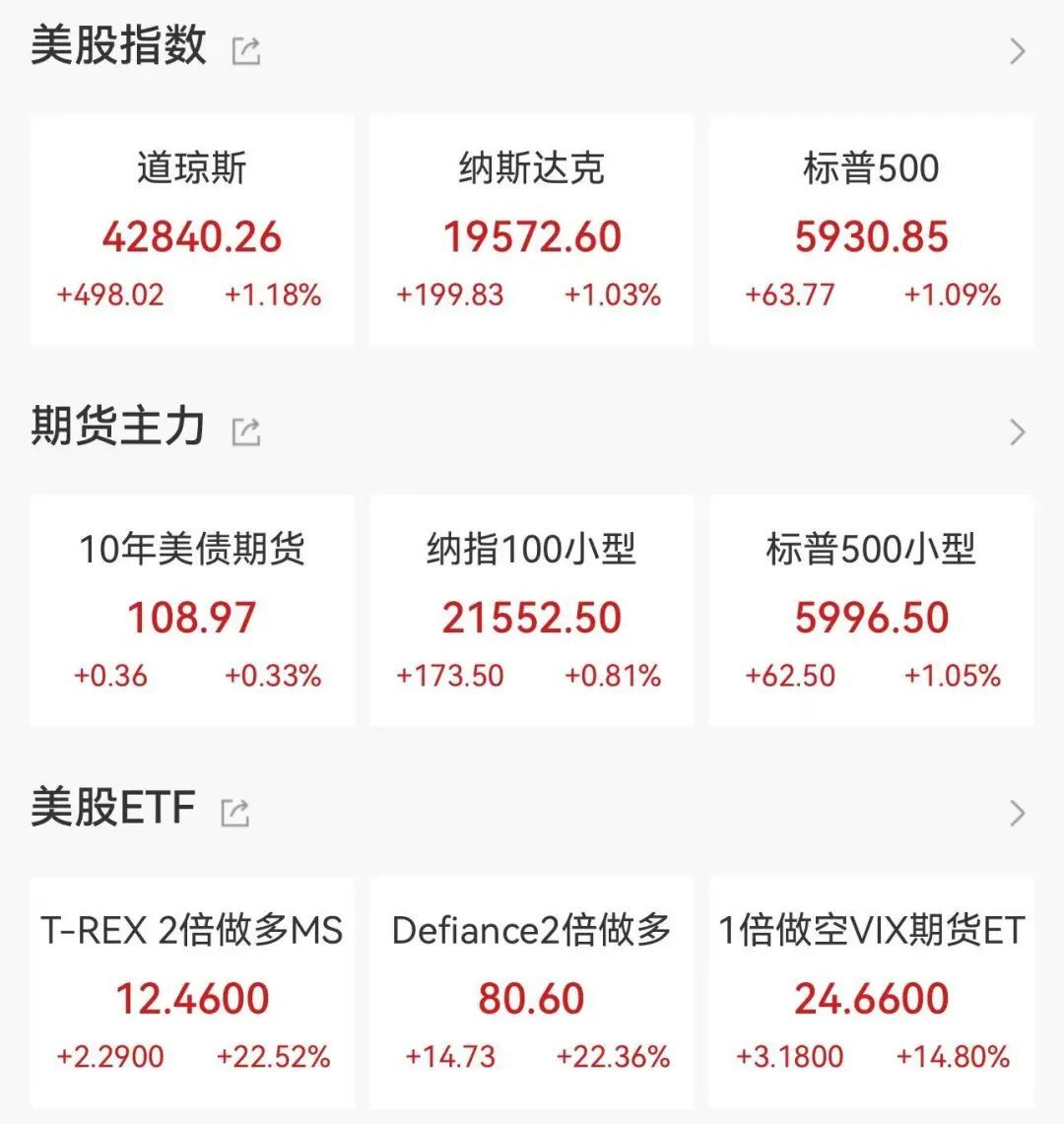Image resolution: width=1064 pixels, height=1124 pixels.
Task: View 标普500 index details
Action: [872, 231]
